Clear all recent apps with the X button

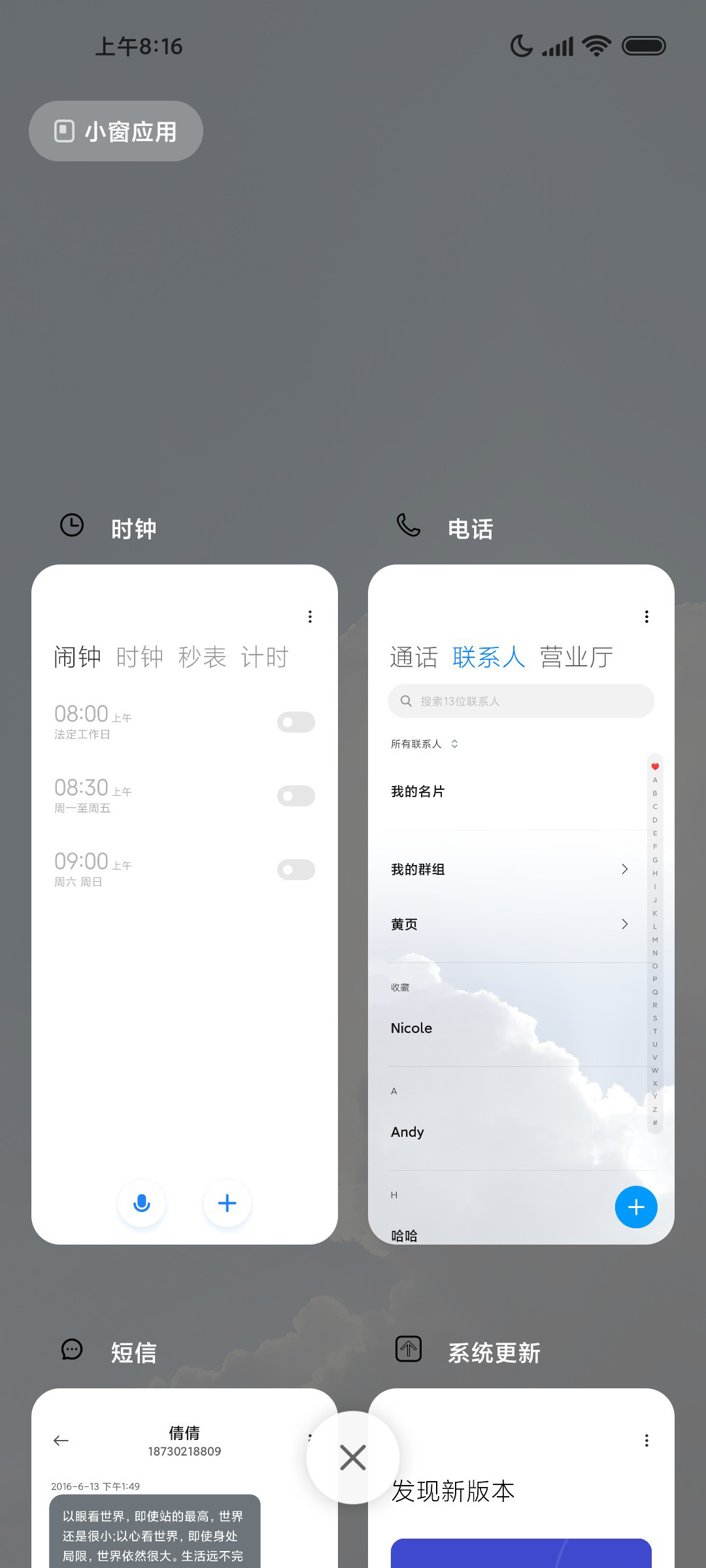click(353, 1458)
